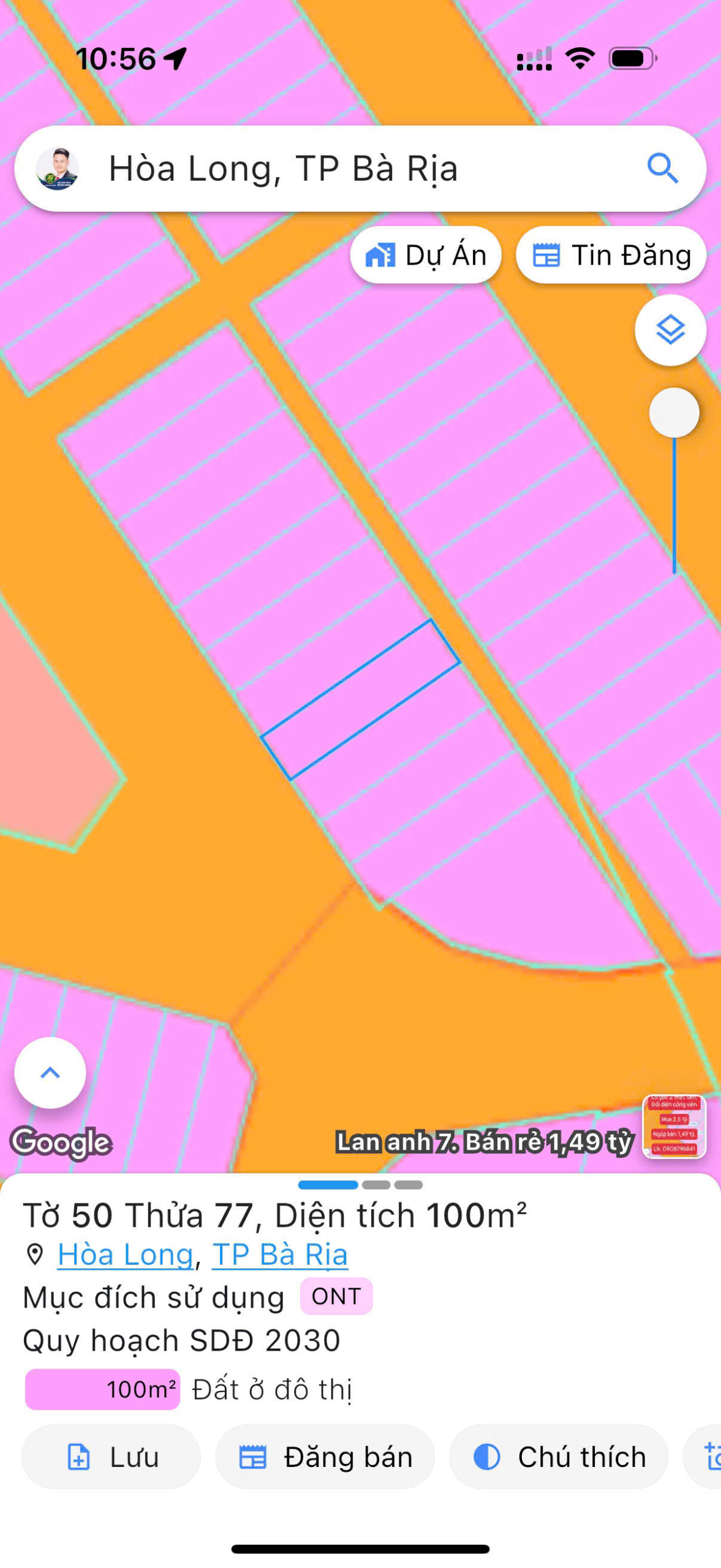Open the map layers button
The width and height of the screenshot is (721, 1568).
[x=670, y=330]
